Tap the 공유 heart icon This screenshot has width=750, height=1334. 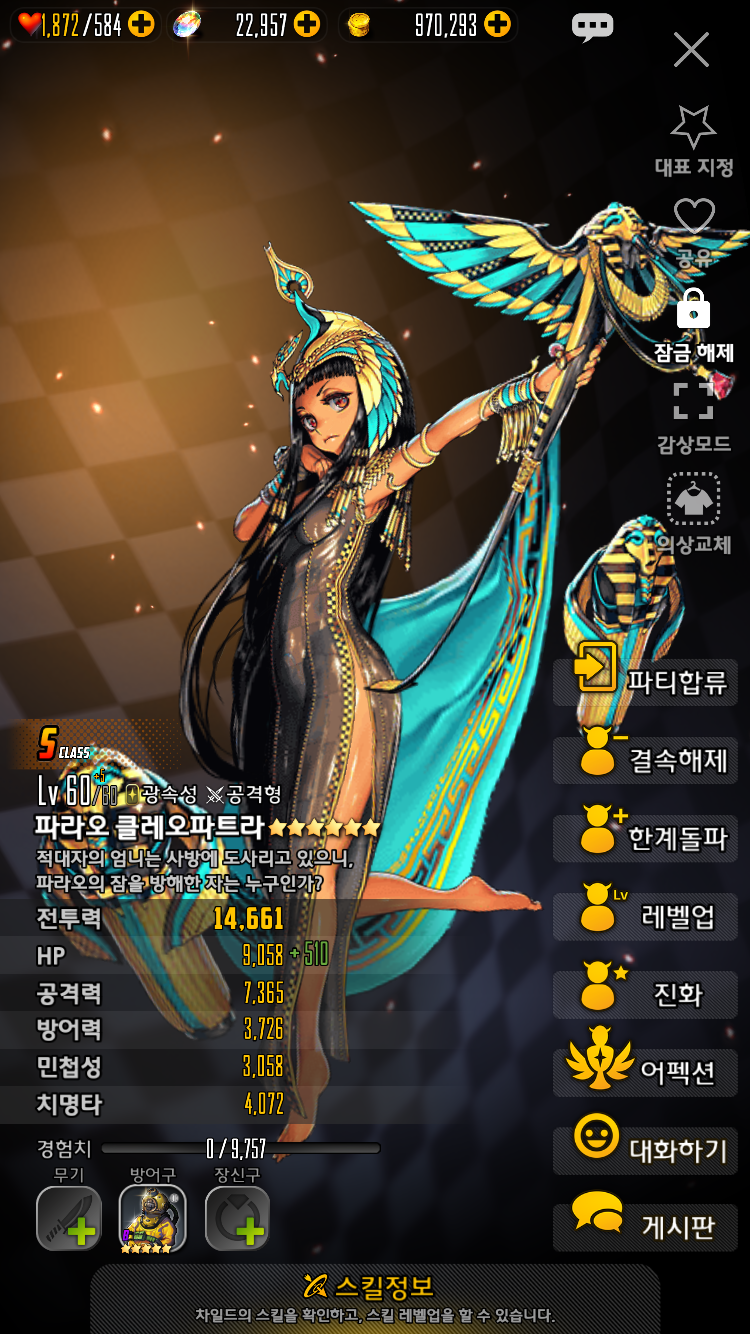coord(693,228)
